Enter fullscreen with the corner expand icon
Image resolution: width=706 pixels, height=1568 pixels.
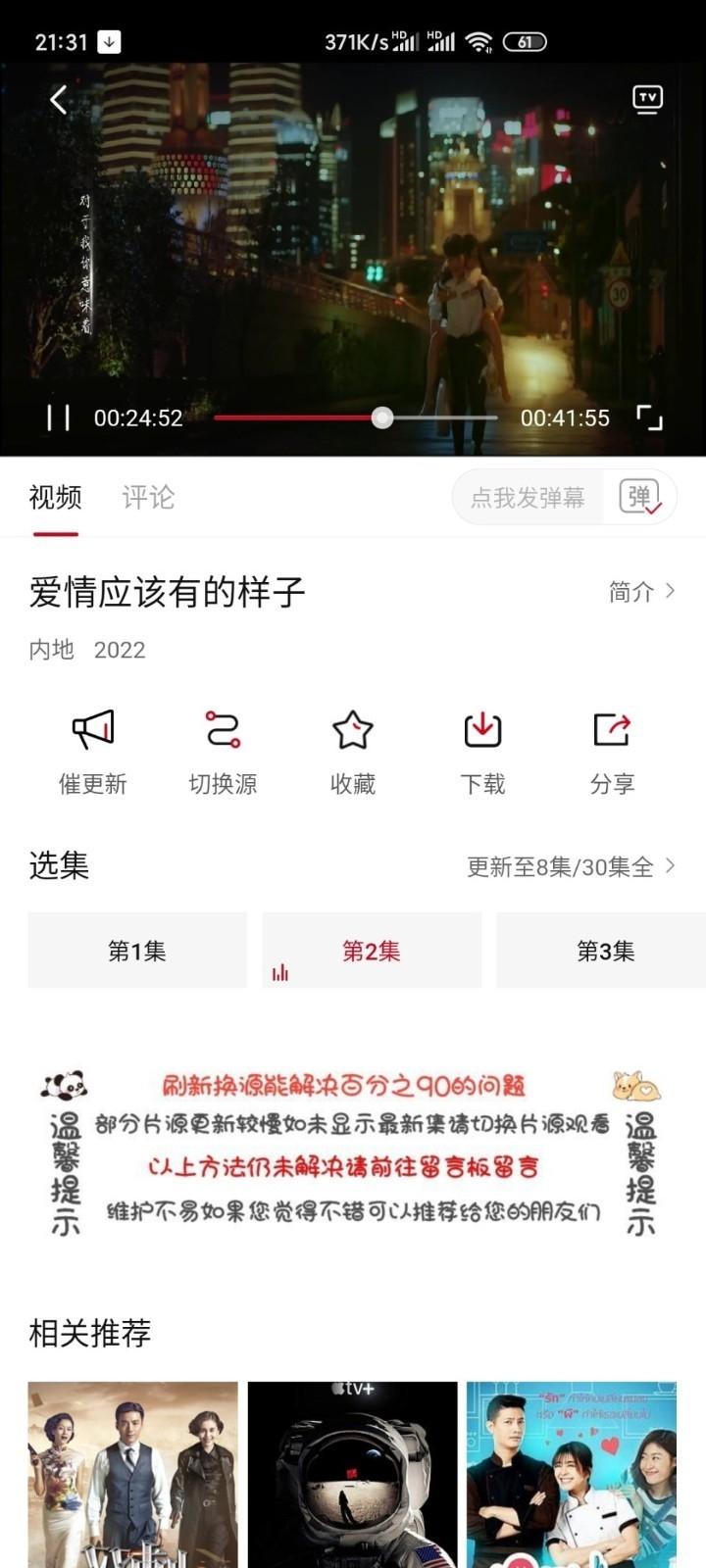(x=652, y=416)
